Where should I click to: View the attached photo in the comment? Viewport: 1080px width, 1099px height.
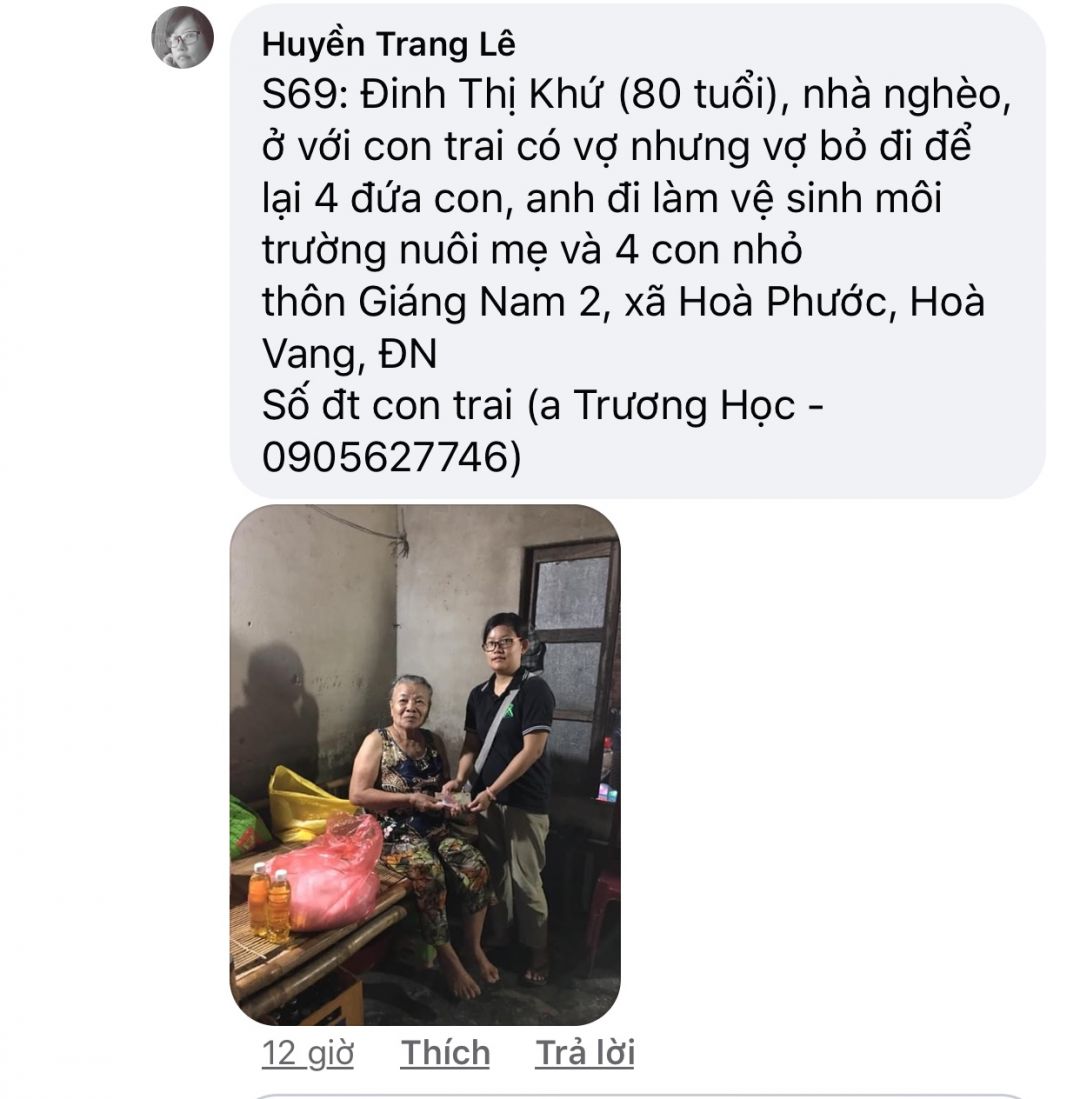click(x=425, y=765)
